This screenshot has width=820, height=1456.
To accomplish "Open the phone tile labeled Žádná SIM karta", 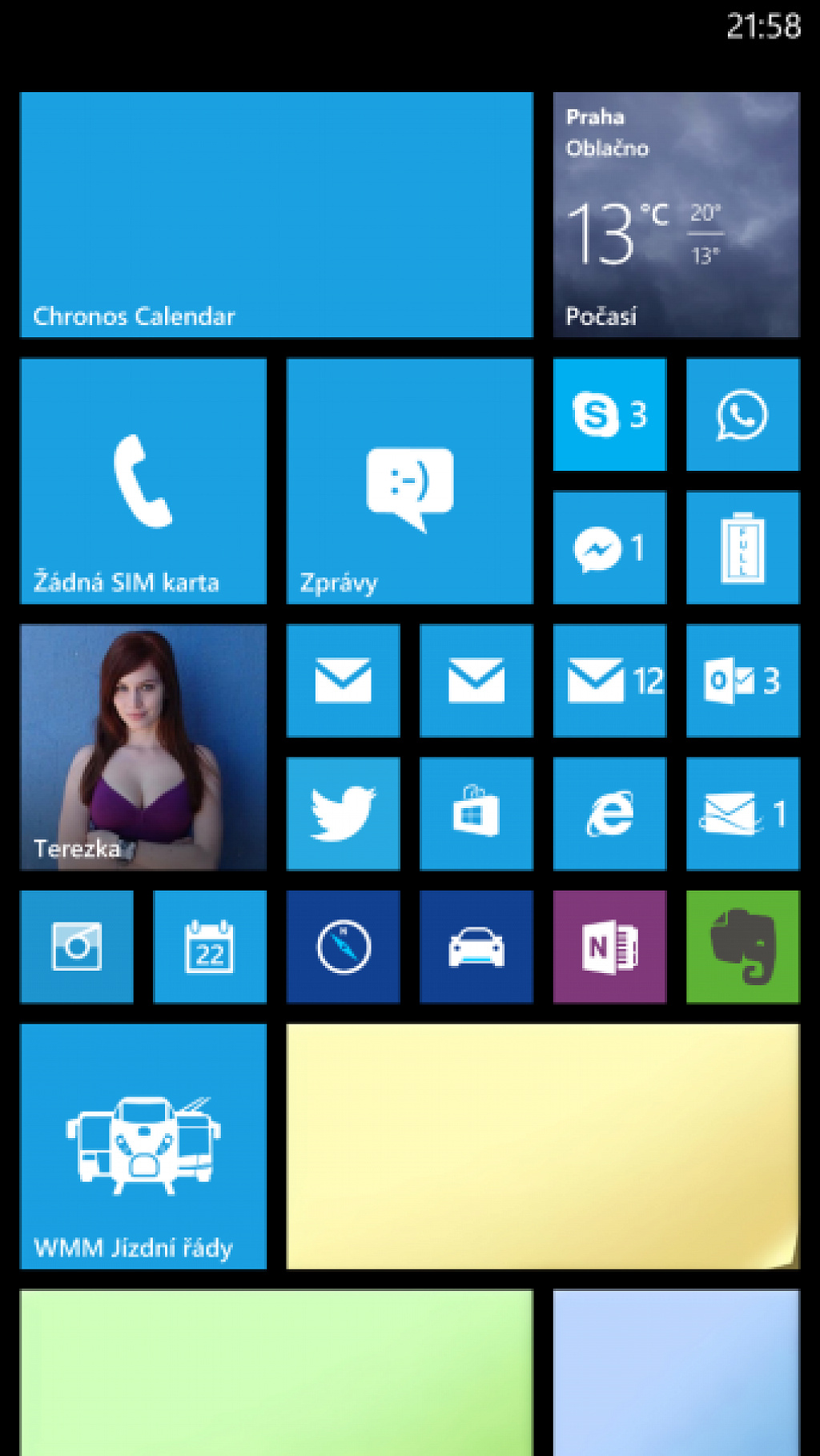I will (143, 481).
